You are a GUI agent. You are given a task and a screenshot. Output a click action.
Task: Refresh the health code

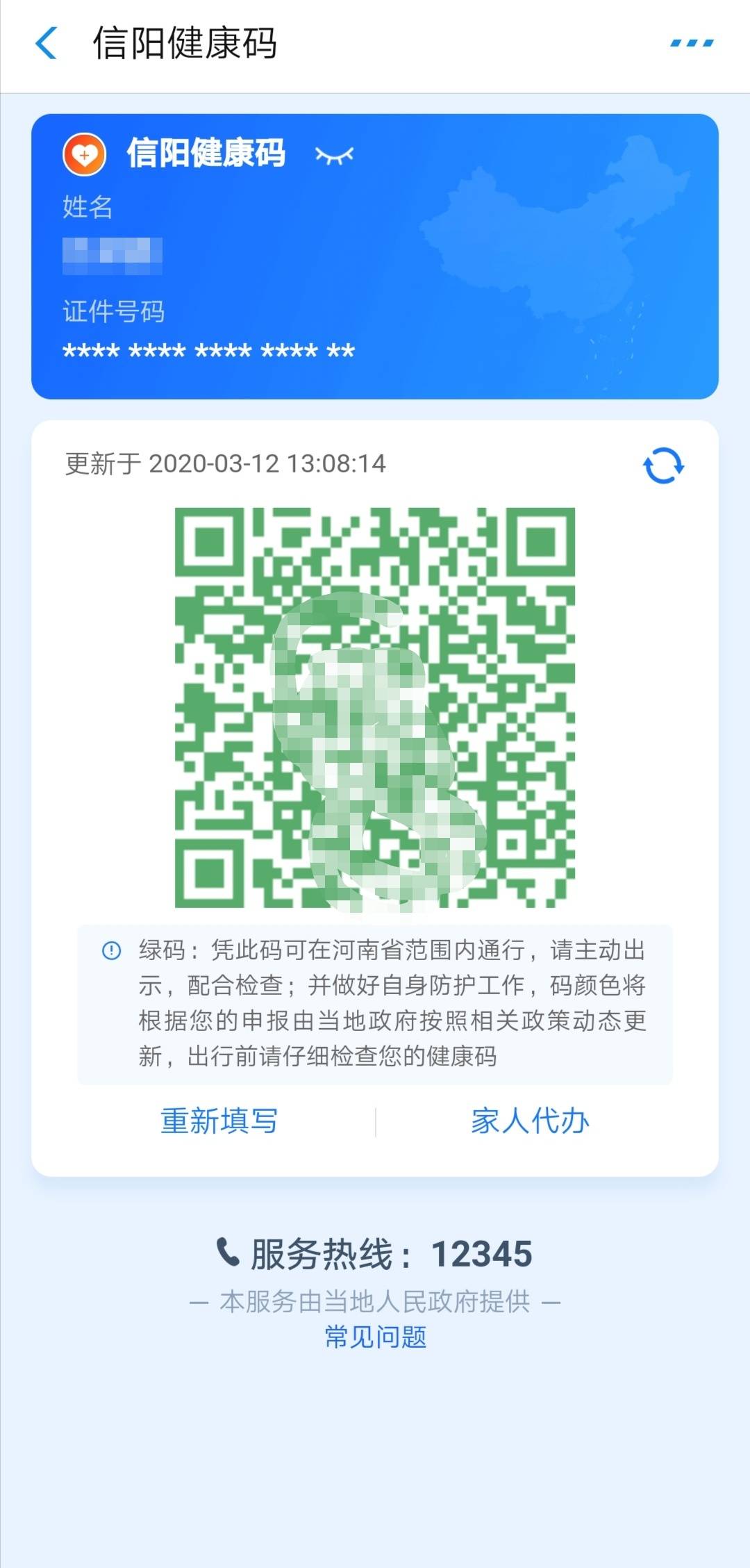(663, 465)
